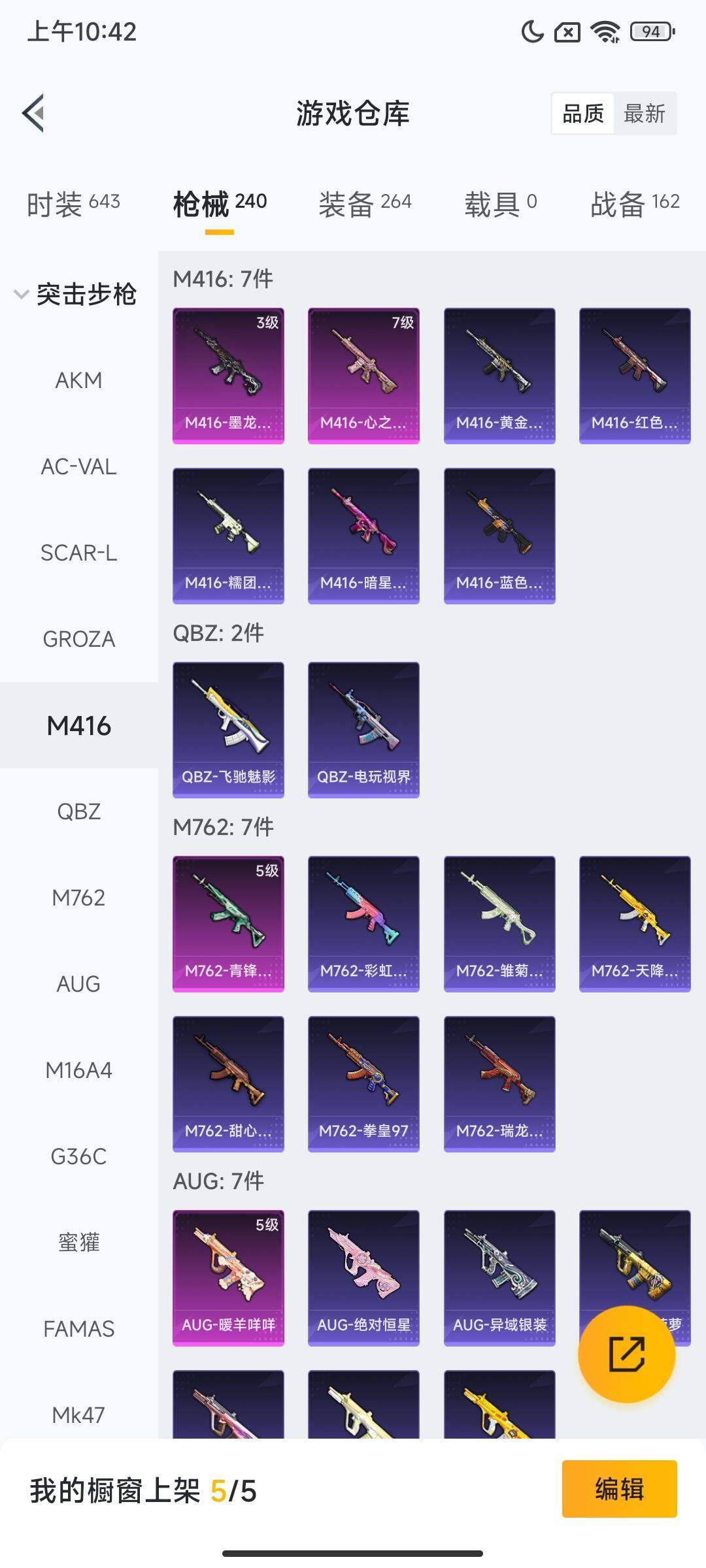Screen dimensions: 706x1568
Task: Jump to the SCAR-L section
Action: click(x=78, y=553)
